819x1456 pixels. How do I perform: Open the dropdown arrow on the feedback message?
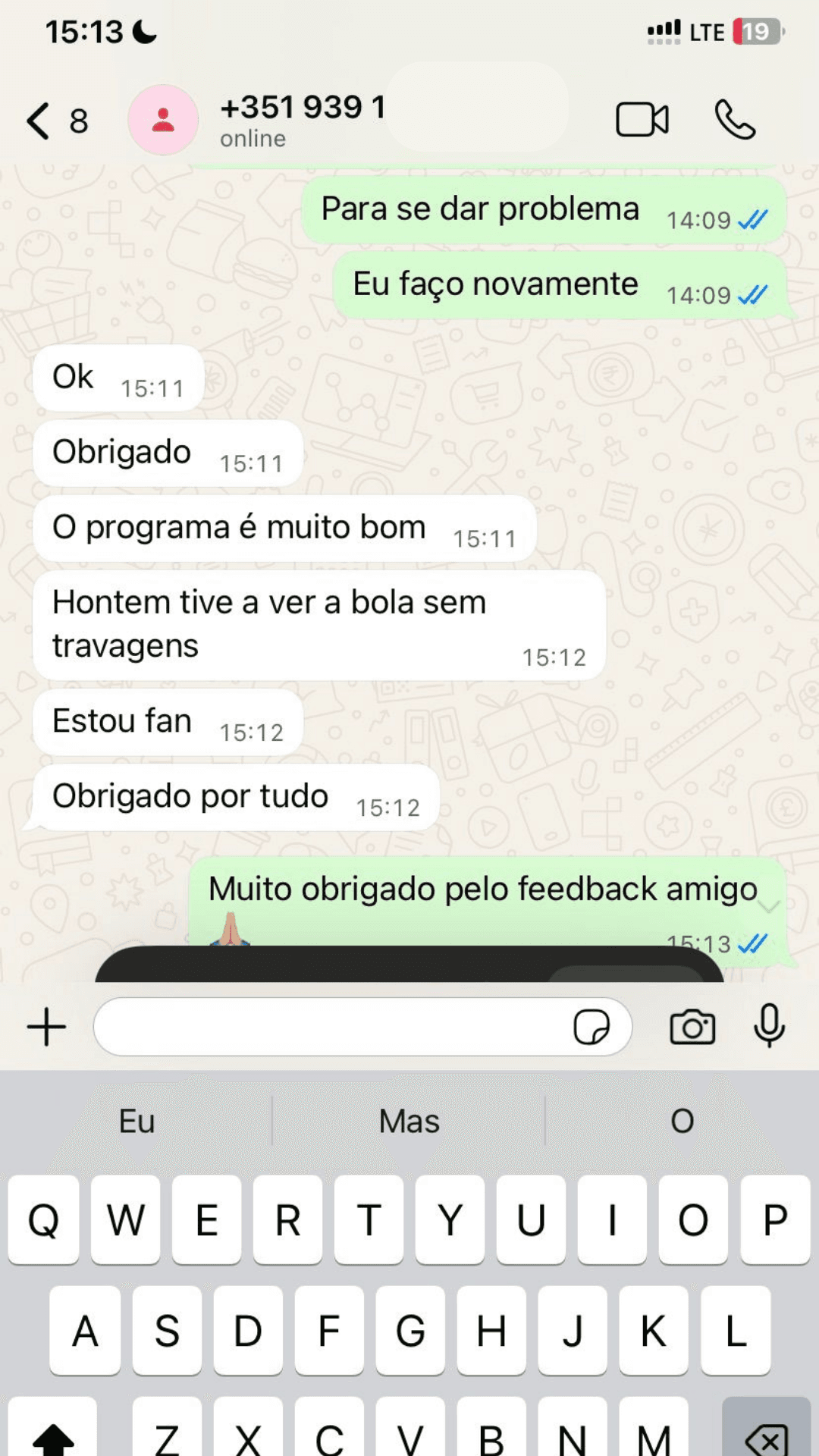tap(768, 906)
